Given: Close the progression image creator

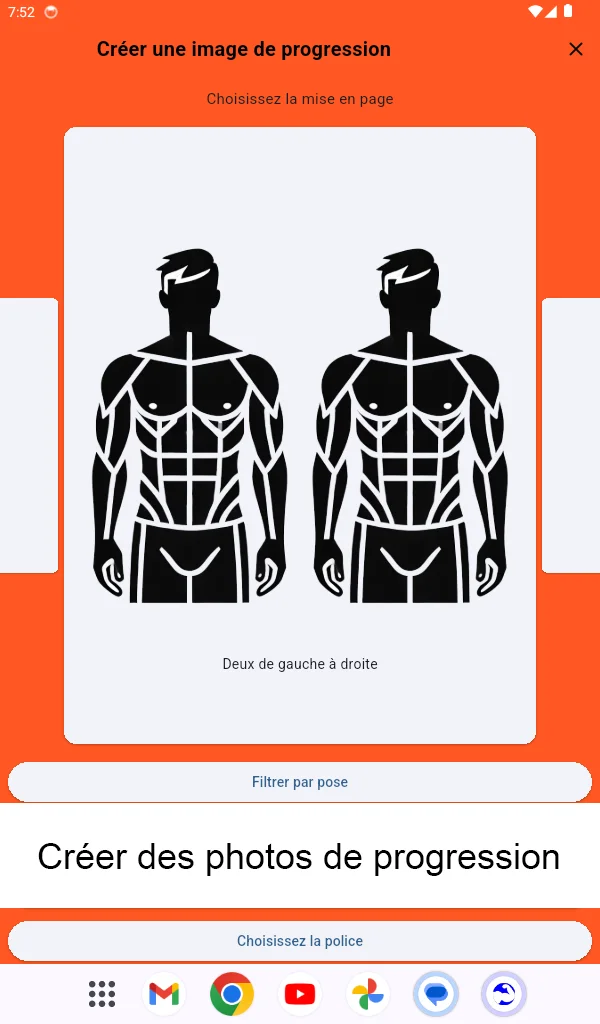Looking at the screenshot, I should pyautogui.click(x=575, y=49).
